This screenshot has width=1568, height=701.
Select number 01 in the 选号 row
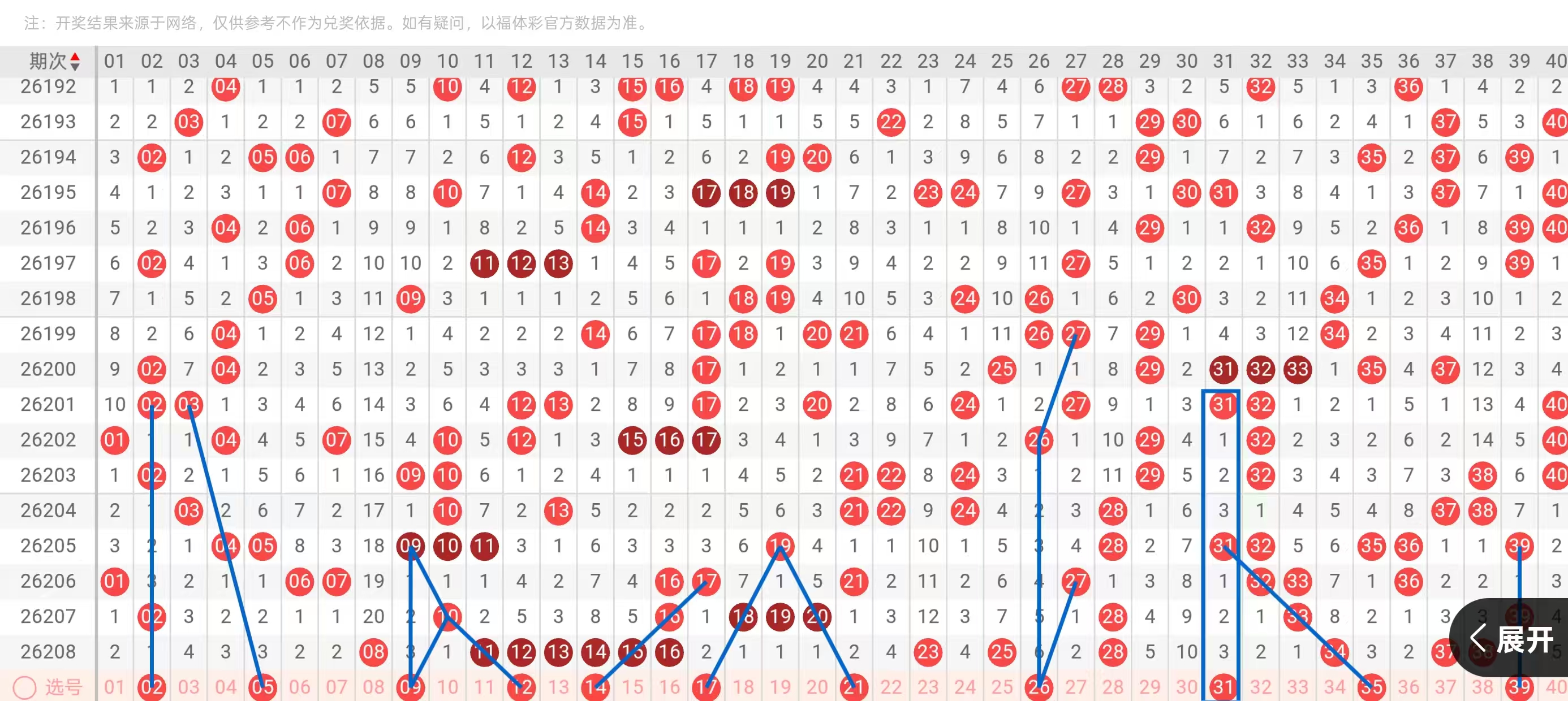(x=114, y=687)
